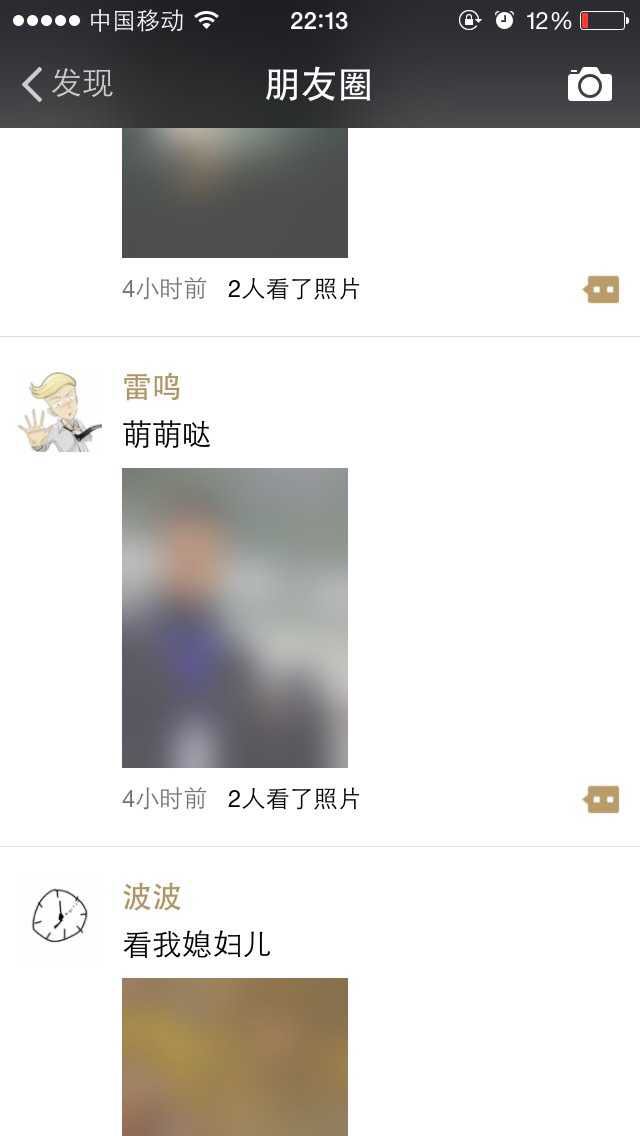Open 雷鸣's avatar
This screenshot has width=640, height=1136.
(60, 412)
